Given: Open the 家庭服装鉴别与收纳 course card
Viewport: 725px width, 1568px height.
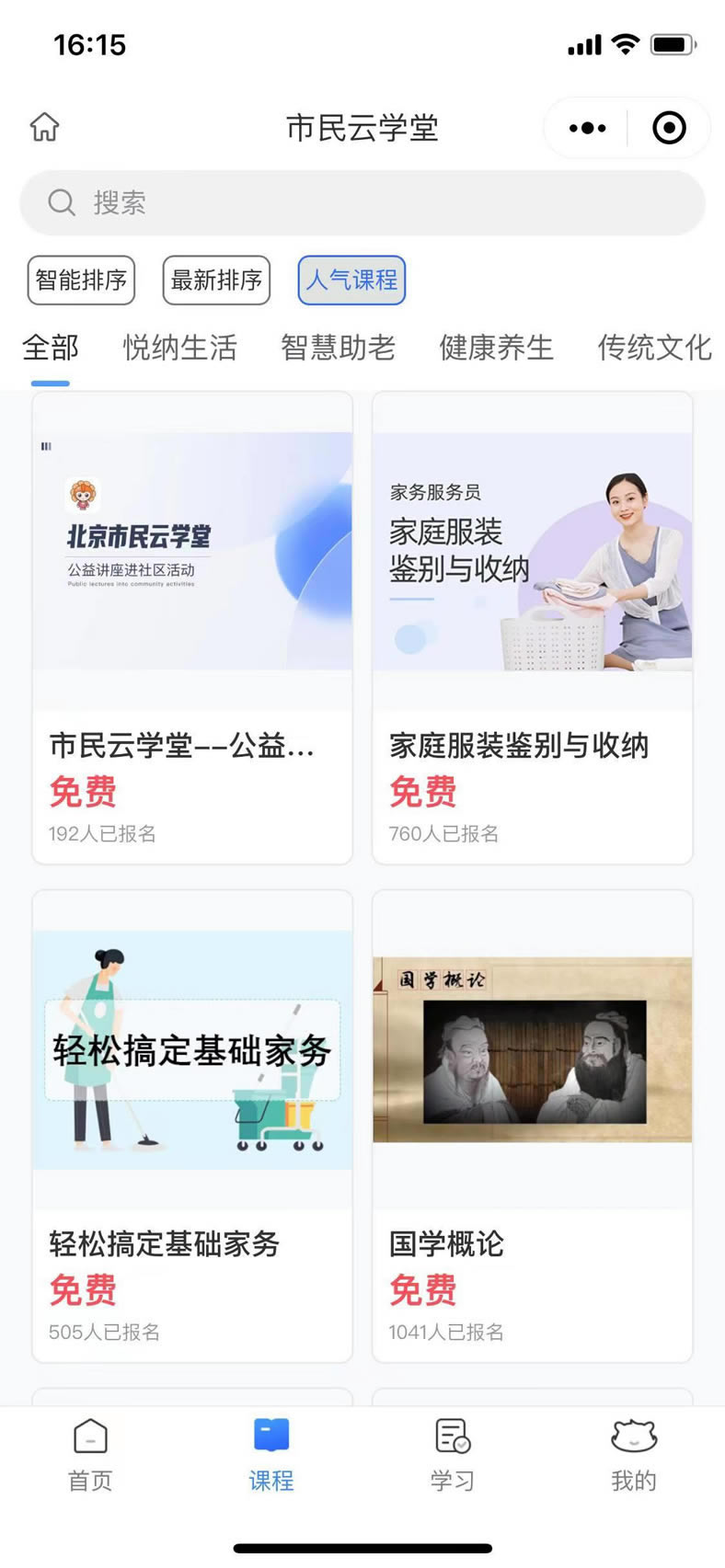Looking at the screenshot, I should pos(533,628).
